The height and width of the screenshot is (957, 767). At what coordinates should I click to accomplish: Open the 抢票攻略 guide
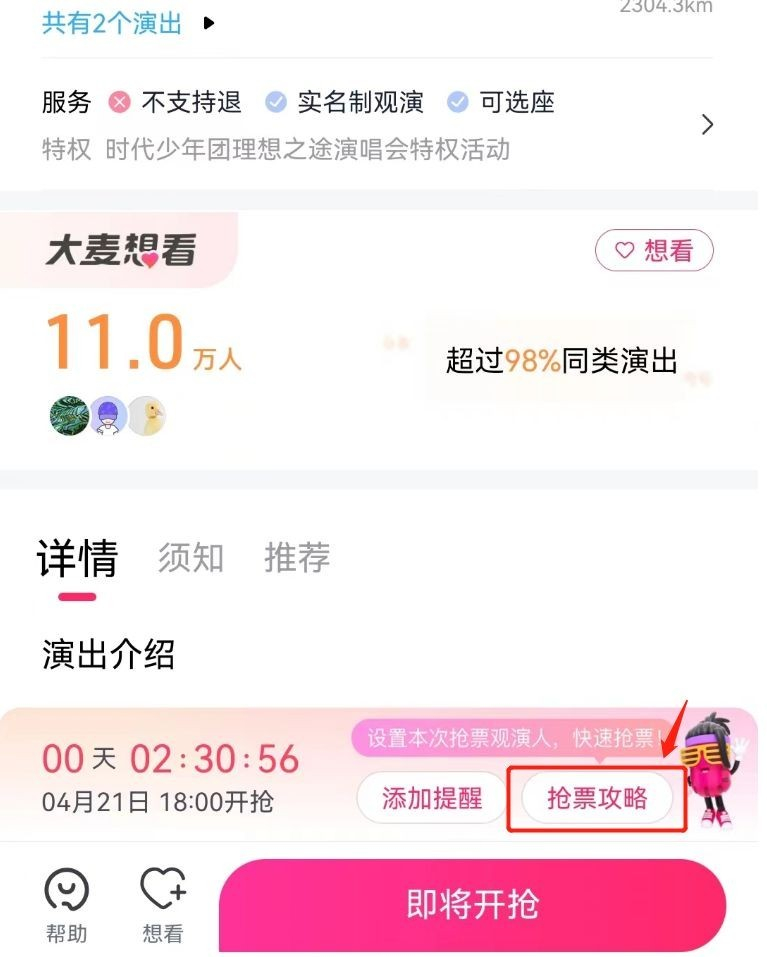pyautogui.click(x=597, y=797)
